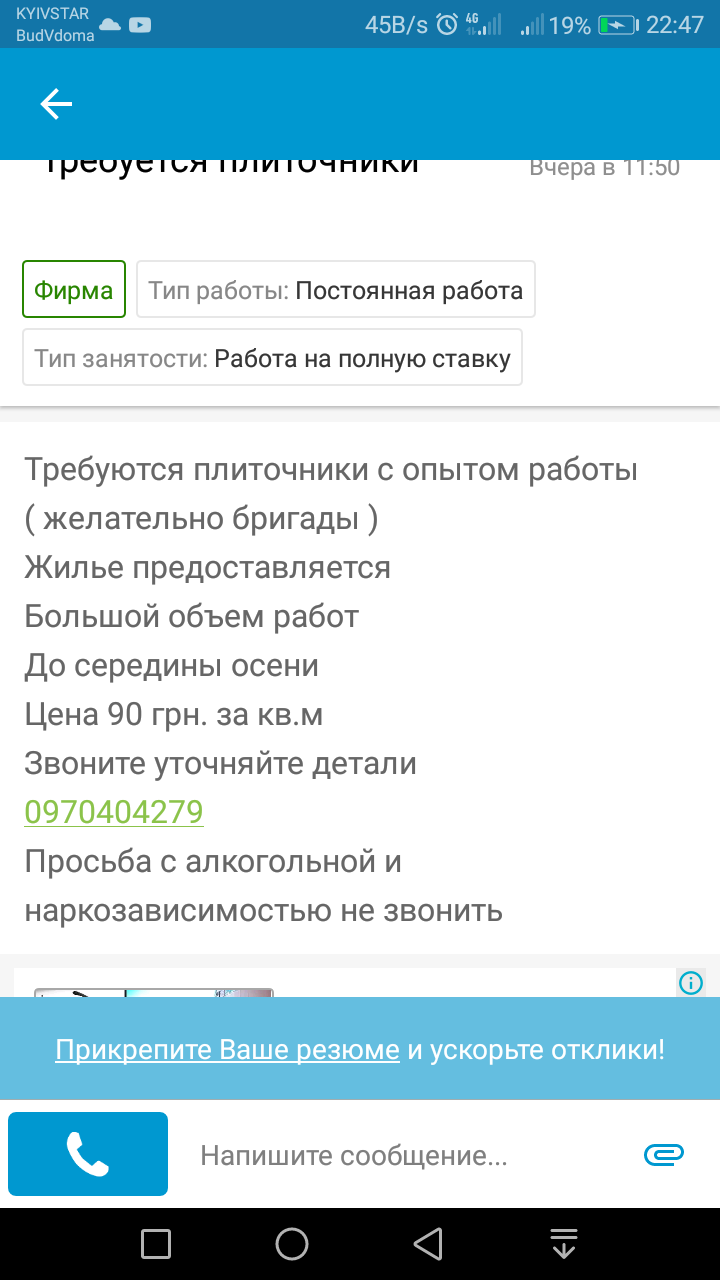Open the recent apps view

click(x=156, y=1244)
